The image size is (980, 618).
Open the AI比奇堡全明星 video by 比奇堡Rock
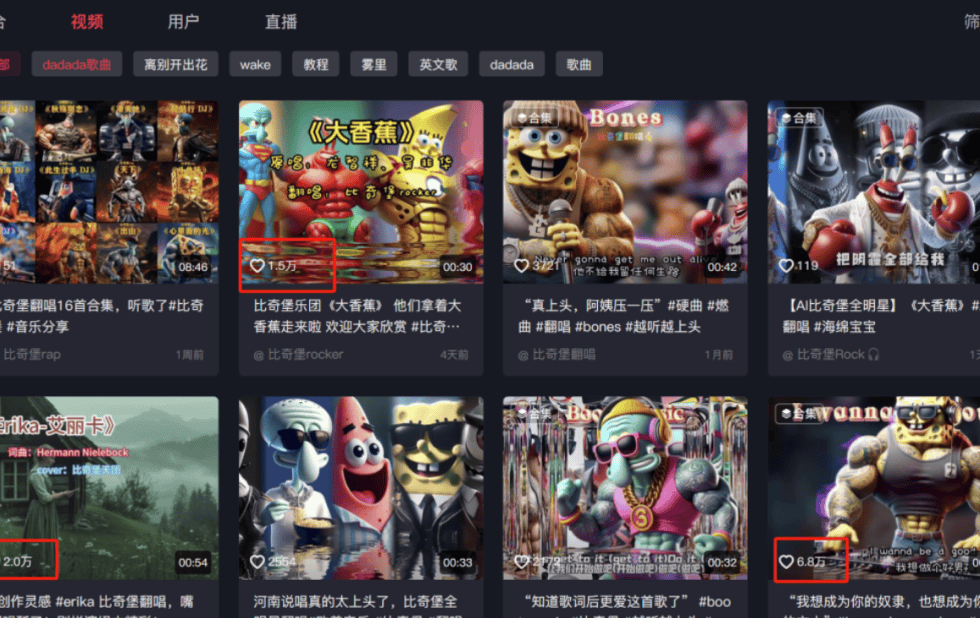(x=873, y=190)
